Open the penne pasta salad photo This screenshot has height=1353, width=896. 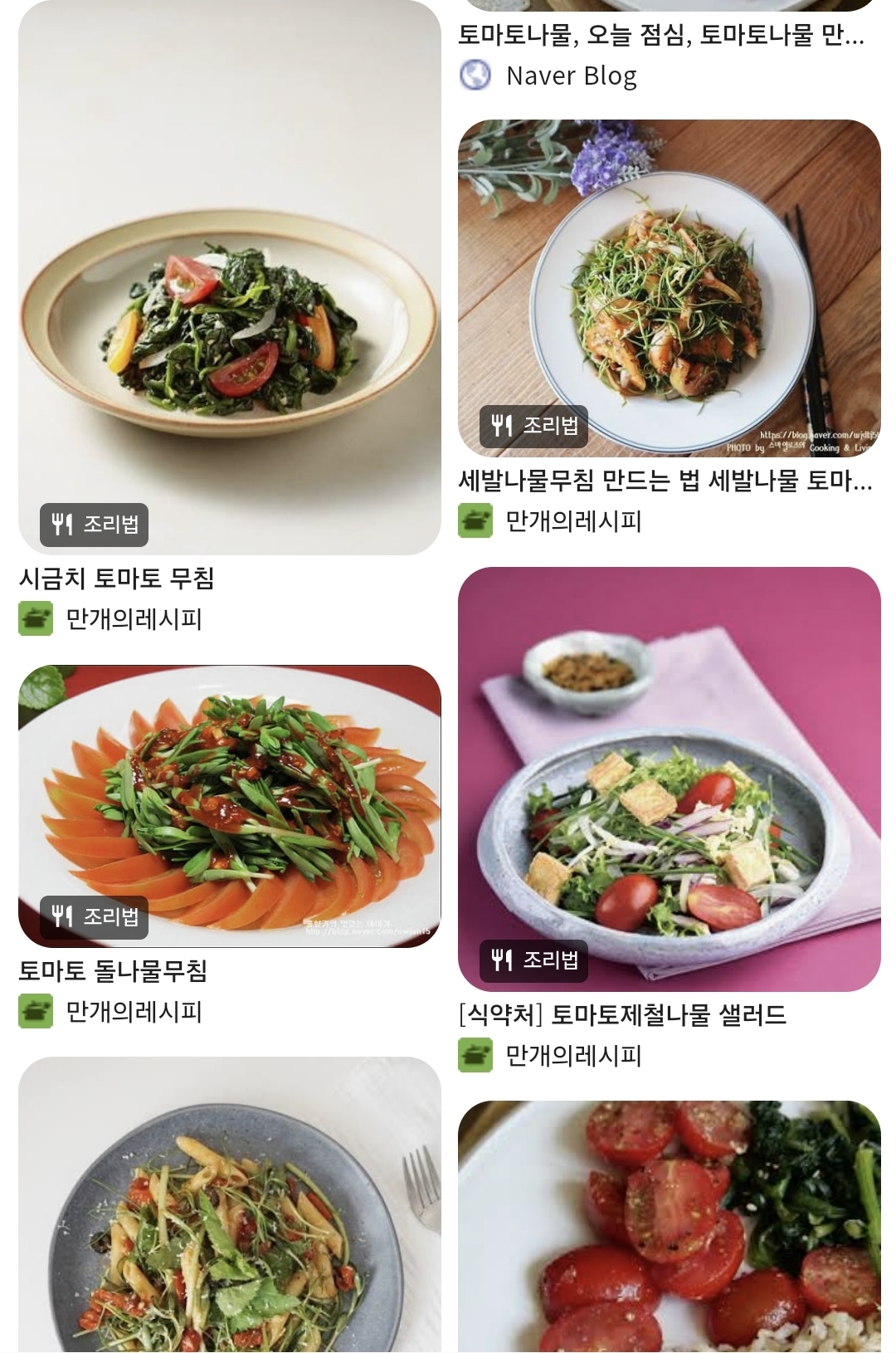click(229, 1204)
